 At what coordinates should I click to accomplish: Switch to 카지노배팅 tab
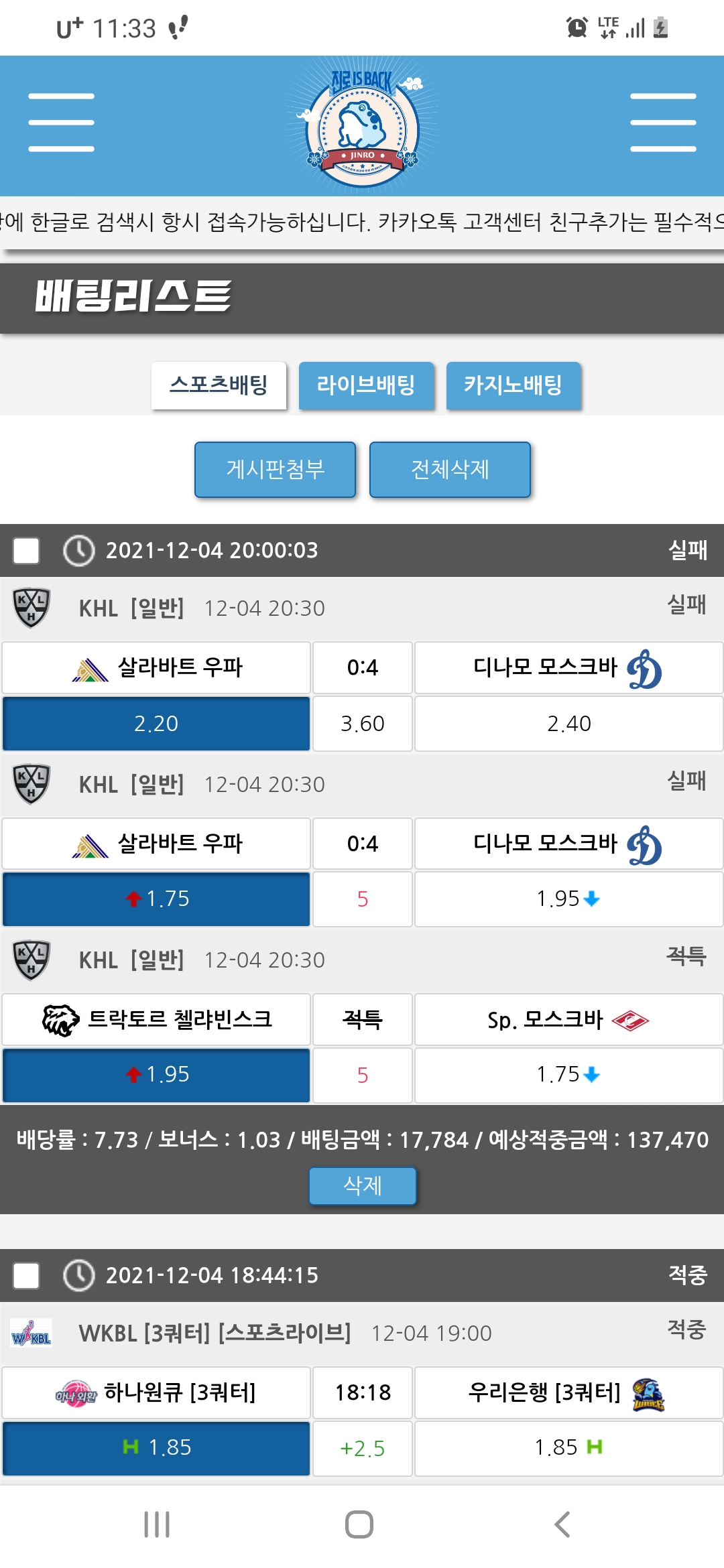coord(513,385)
